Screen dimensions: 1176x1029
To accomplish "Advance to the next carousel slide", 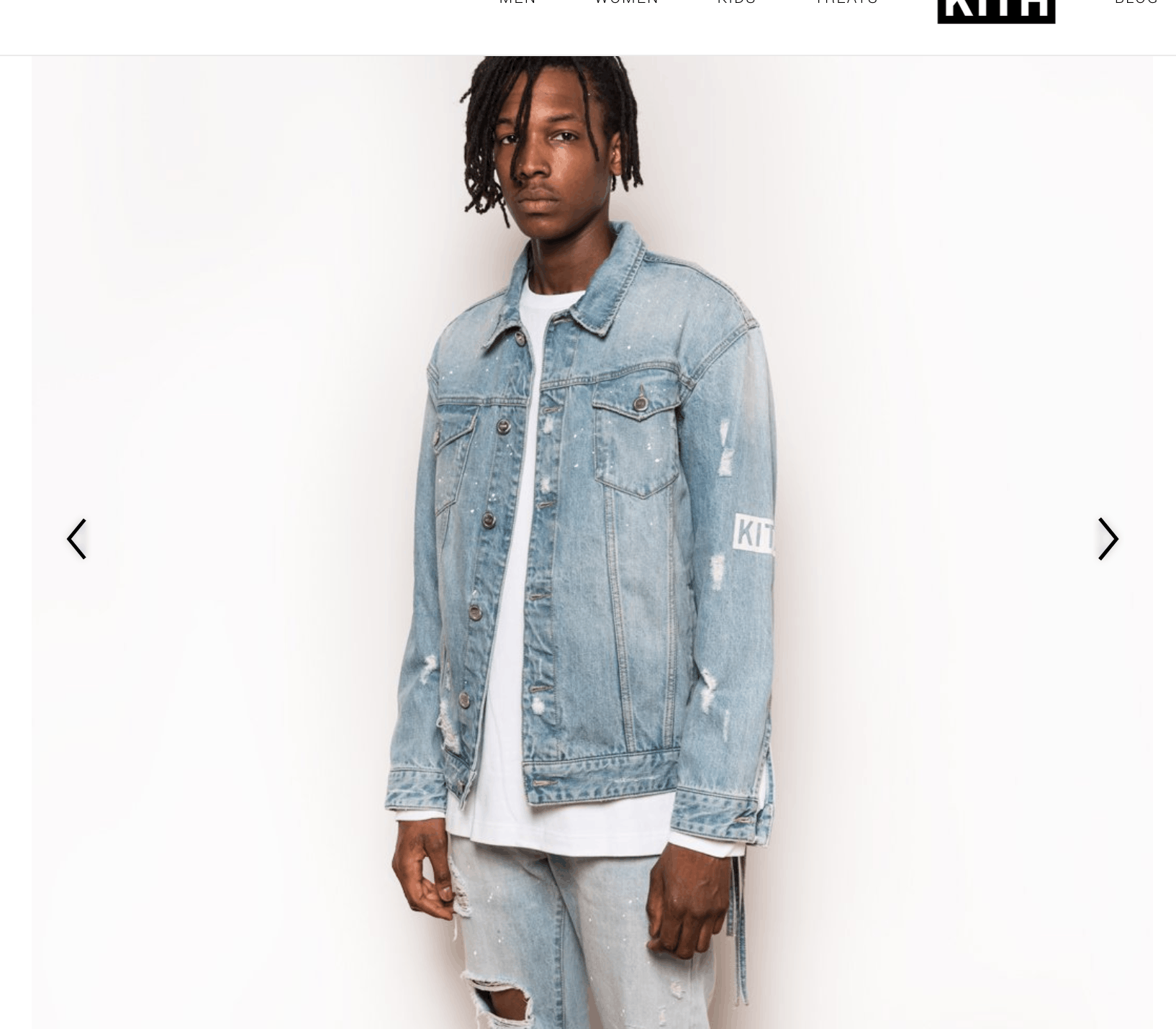I will [x=1108, y=538].
